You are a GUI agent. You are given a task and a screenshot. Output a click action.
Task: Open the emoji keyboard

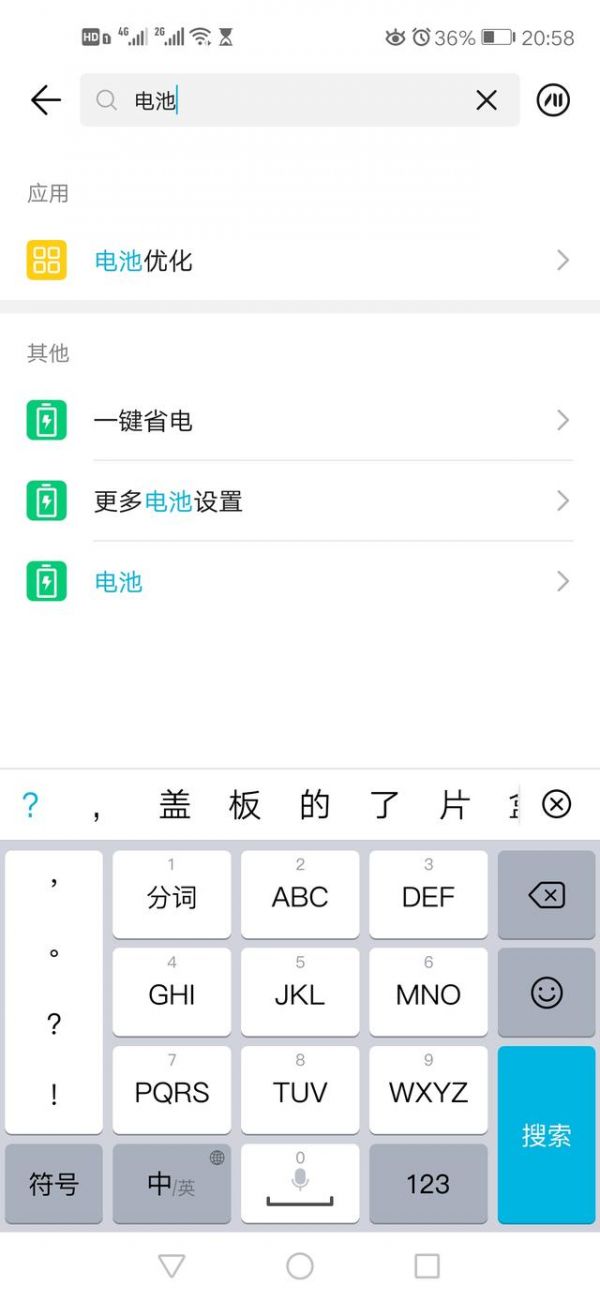tap(546, 993)
